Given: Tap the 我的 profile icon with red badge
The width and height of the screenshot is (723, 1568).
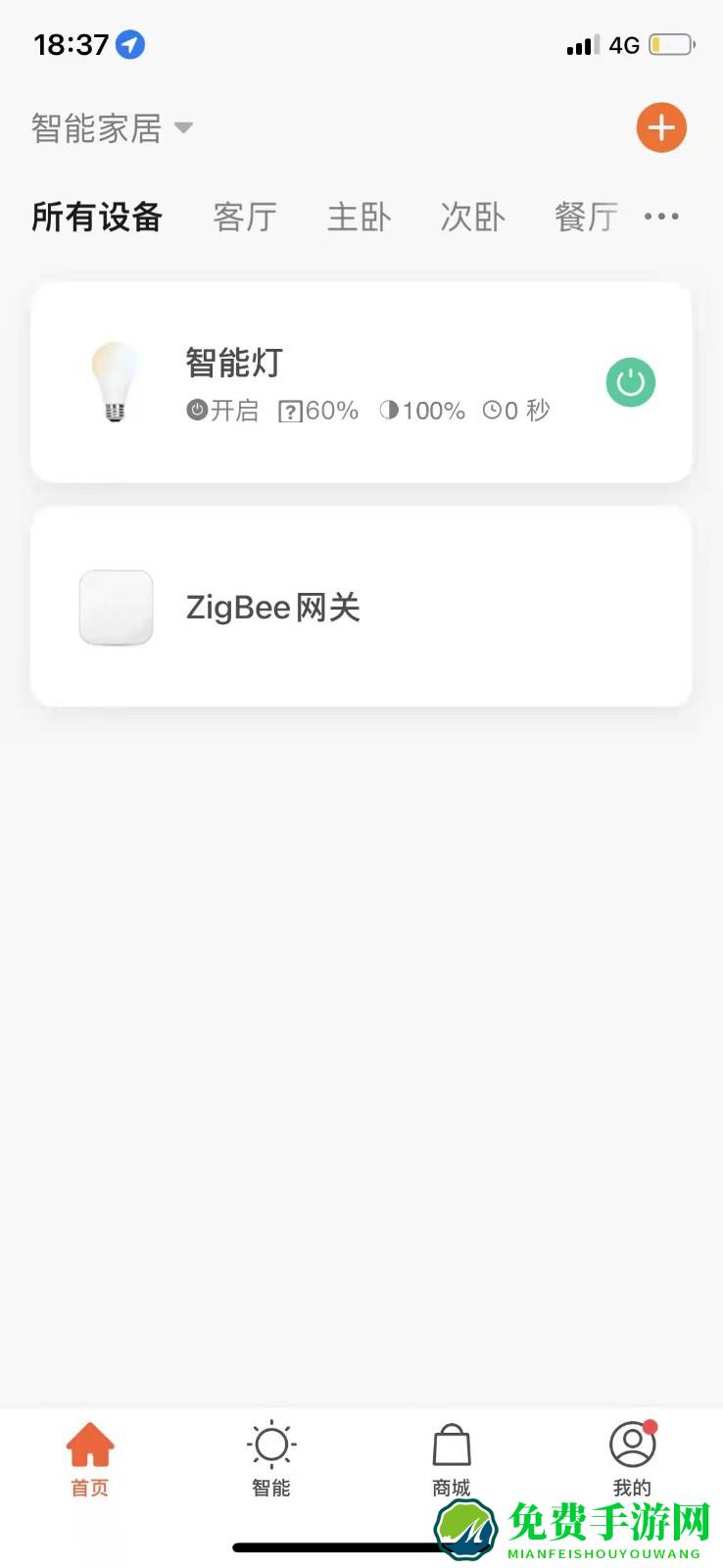Looking at the screenshot, I should click(x=632, y=1444).
